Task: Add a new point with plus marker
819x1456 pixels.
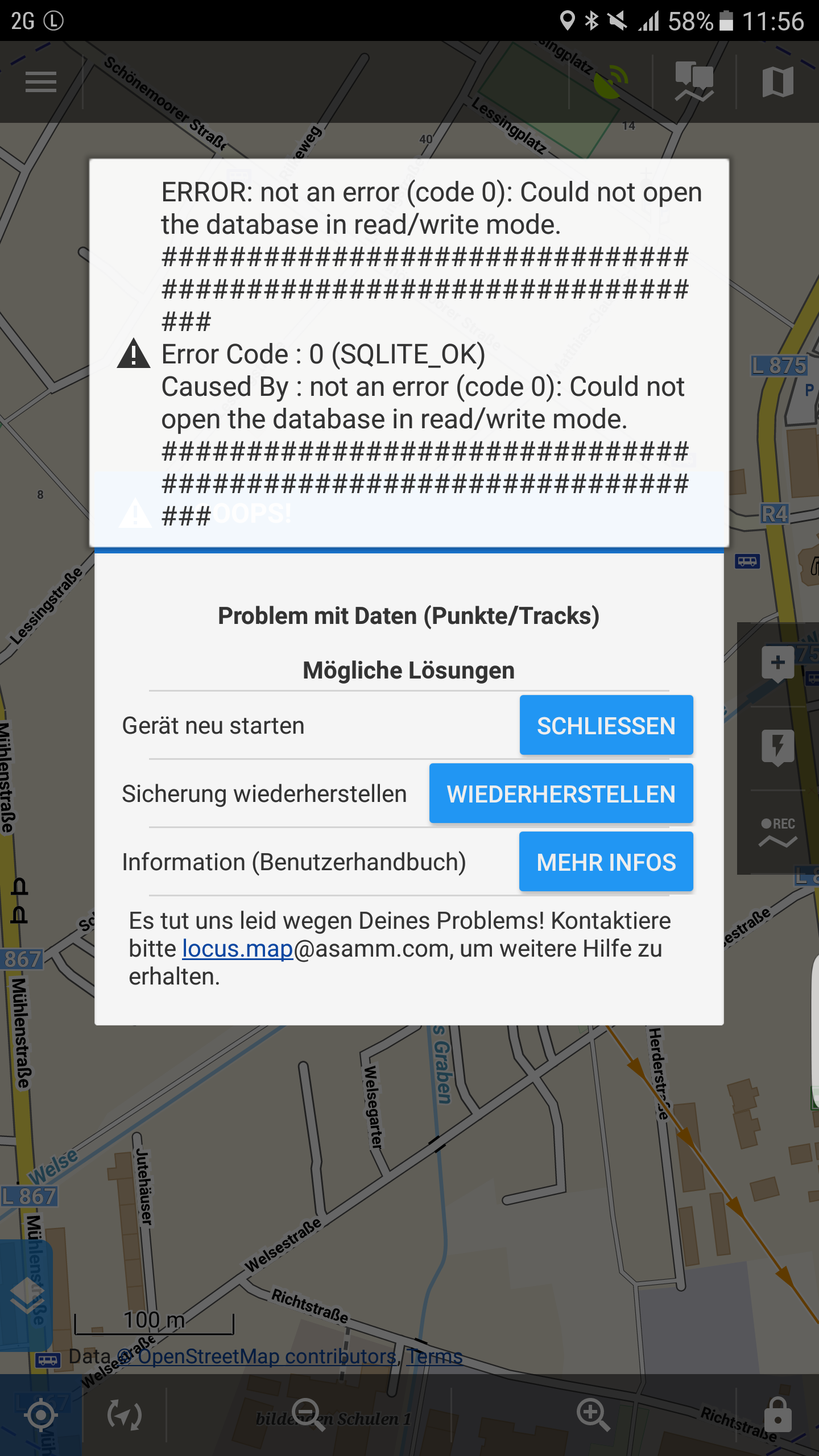Action: click(x=777, y=664)
